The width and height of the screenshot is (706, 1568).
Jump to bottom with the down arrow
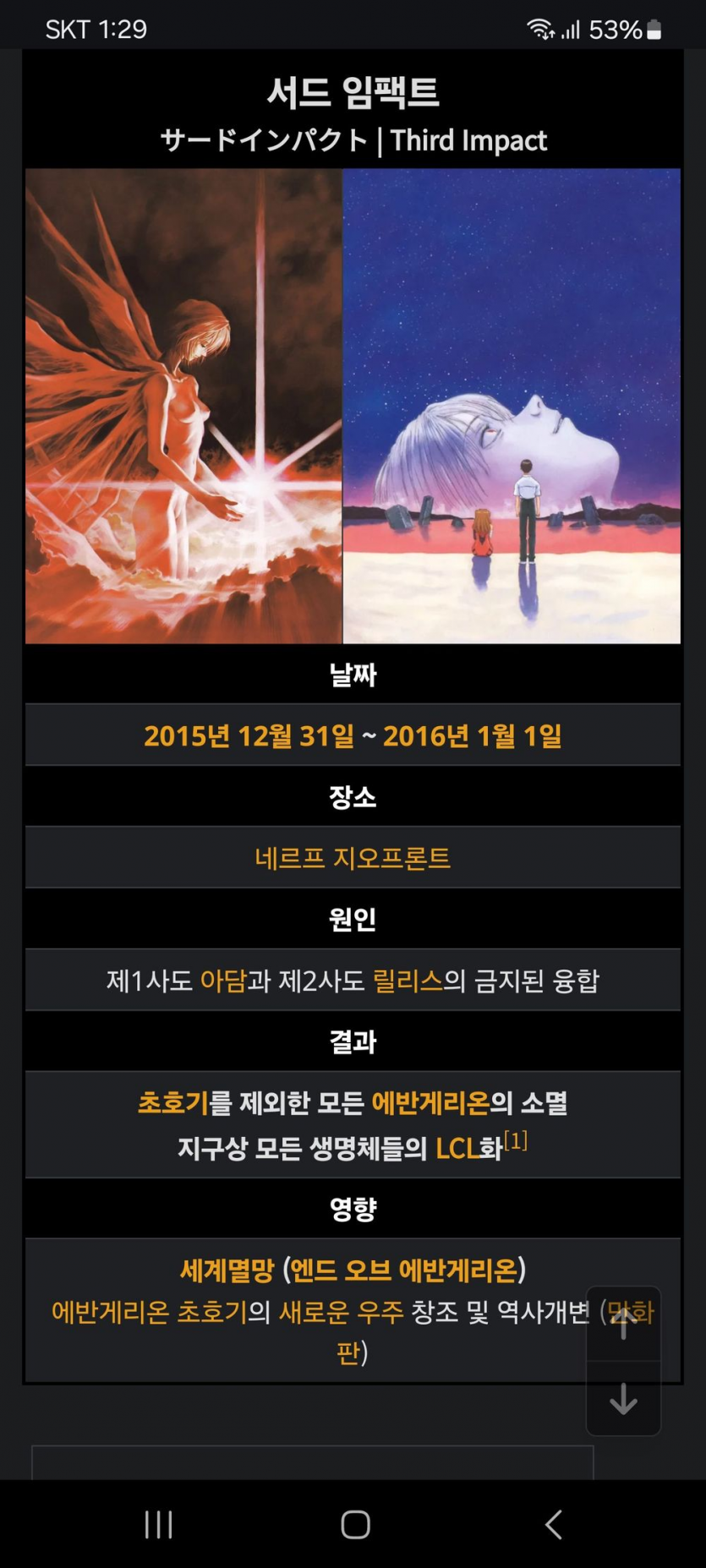(x=623, y=1399)
